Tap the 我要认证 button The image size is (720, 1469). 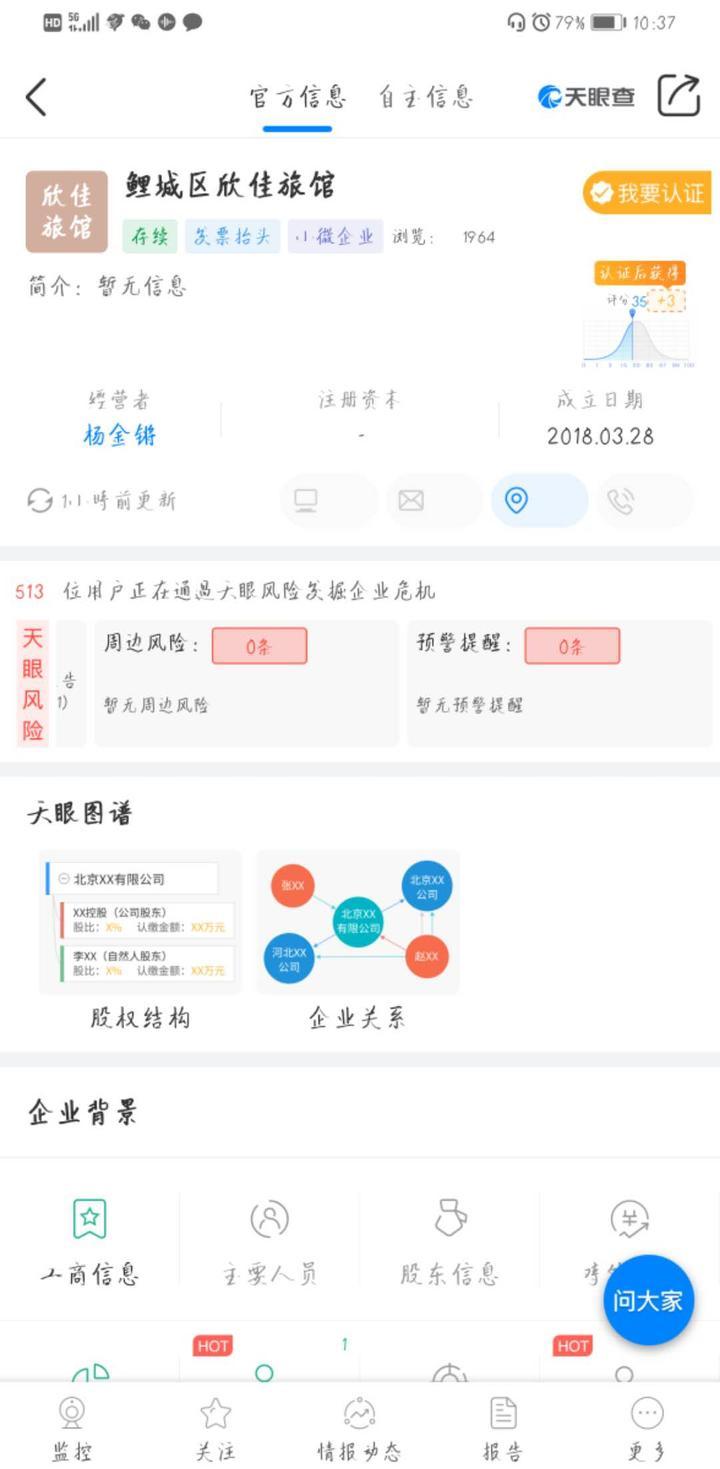(647, 193)
